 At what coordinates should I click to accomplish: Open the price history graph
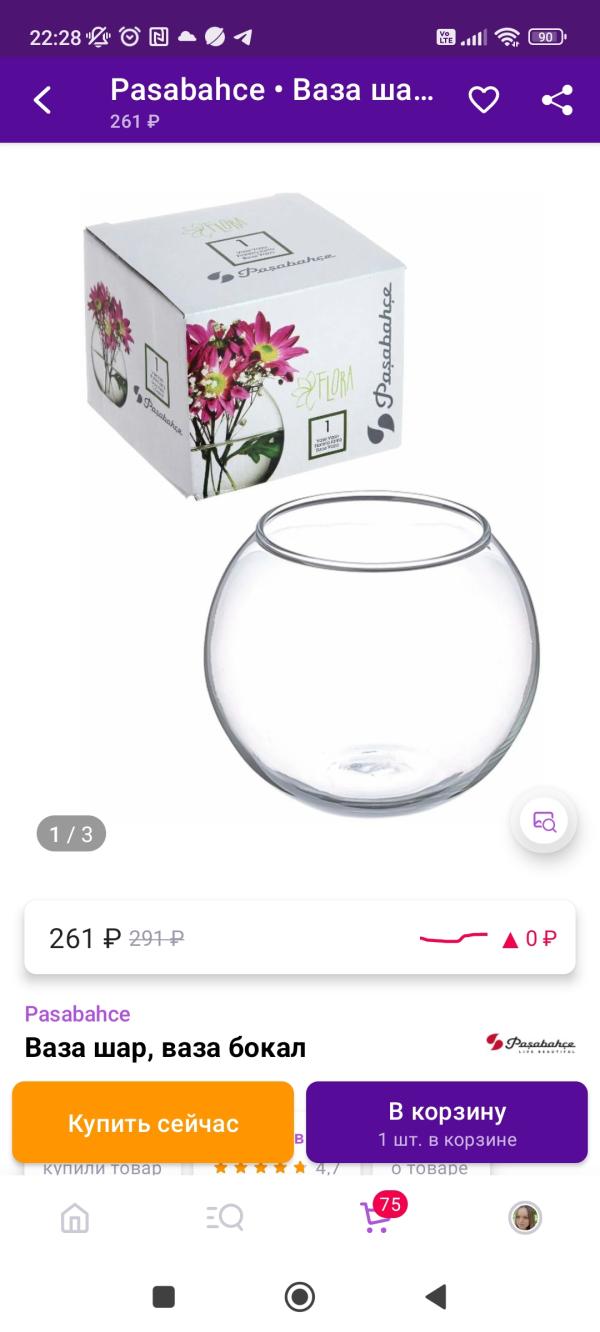point(453,938)
